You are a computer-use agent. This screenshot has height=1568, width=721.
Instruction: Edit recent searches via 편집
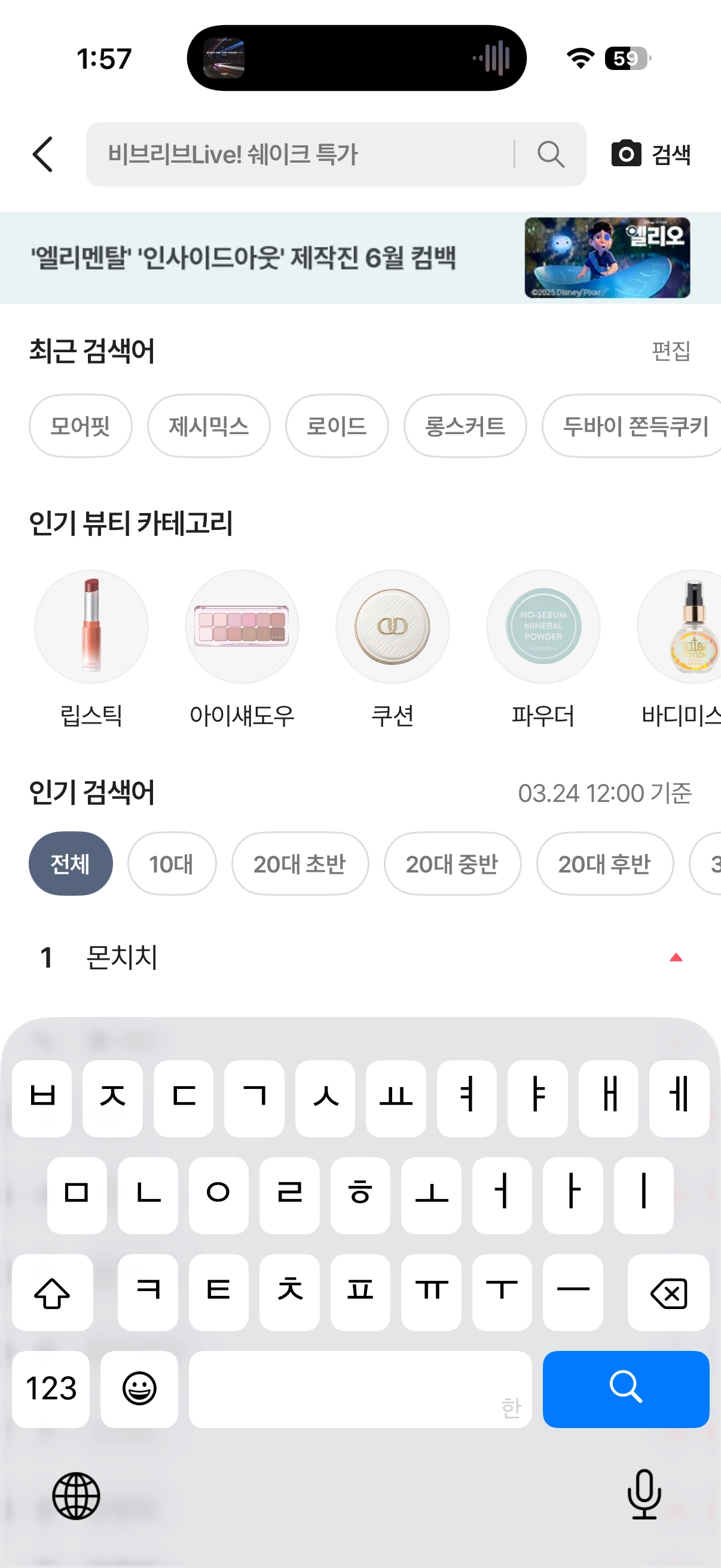(x=671, y=351)
